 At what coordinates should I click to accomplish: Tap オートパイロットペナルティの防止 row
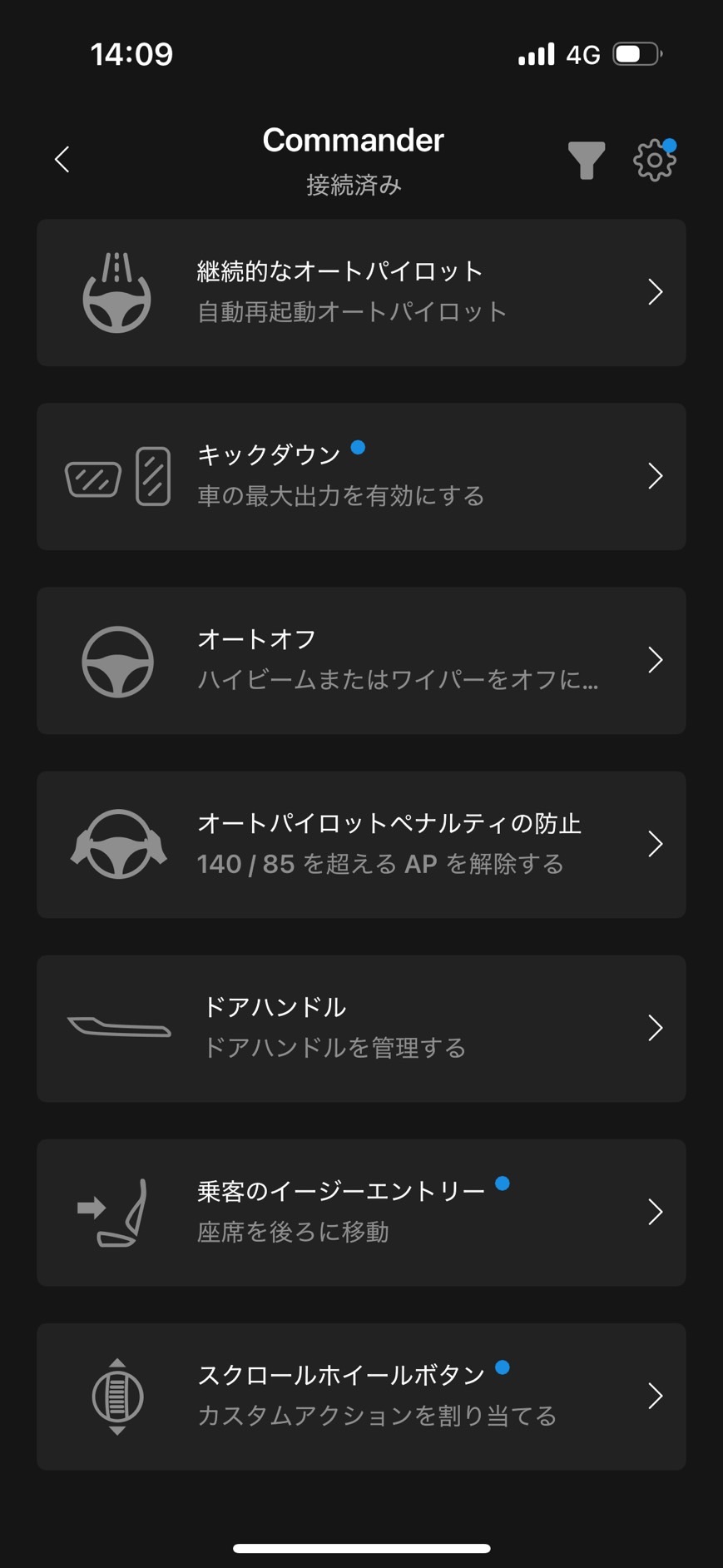[x=361, y=844]
